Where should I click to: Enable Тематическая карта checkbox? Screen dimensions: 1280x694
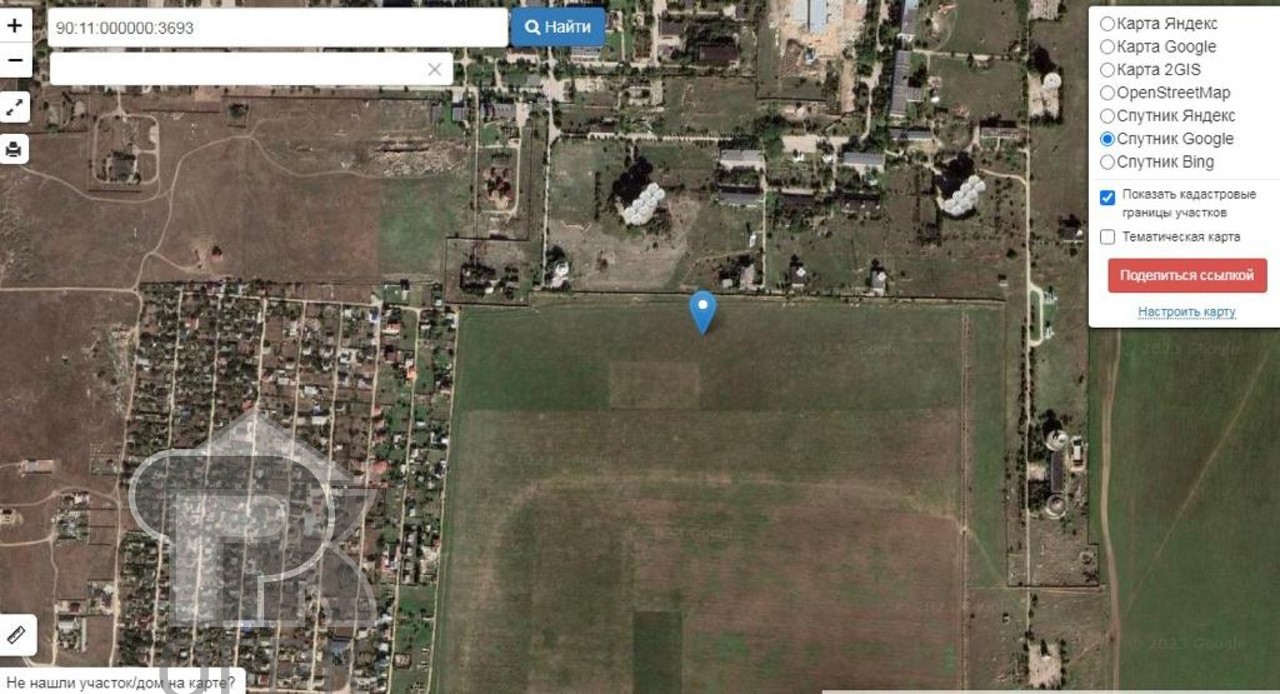coord(1107,237)
